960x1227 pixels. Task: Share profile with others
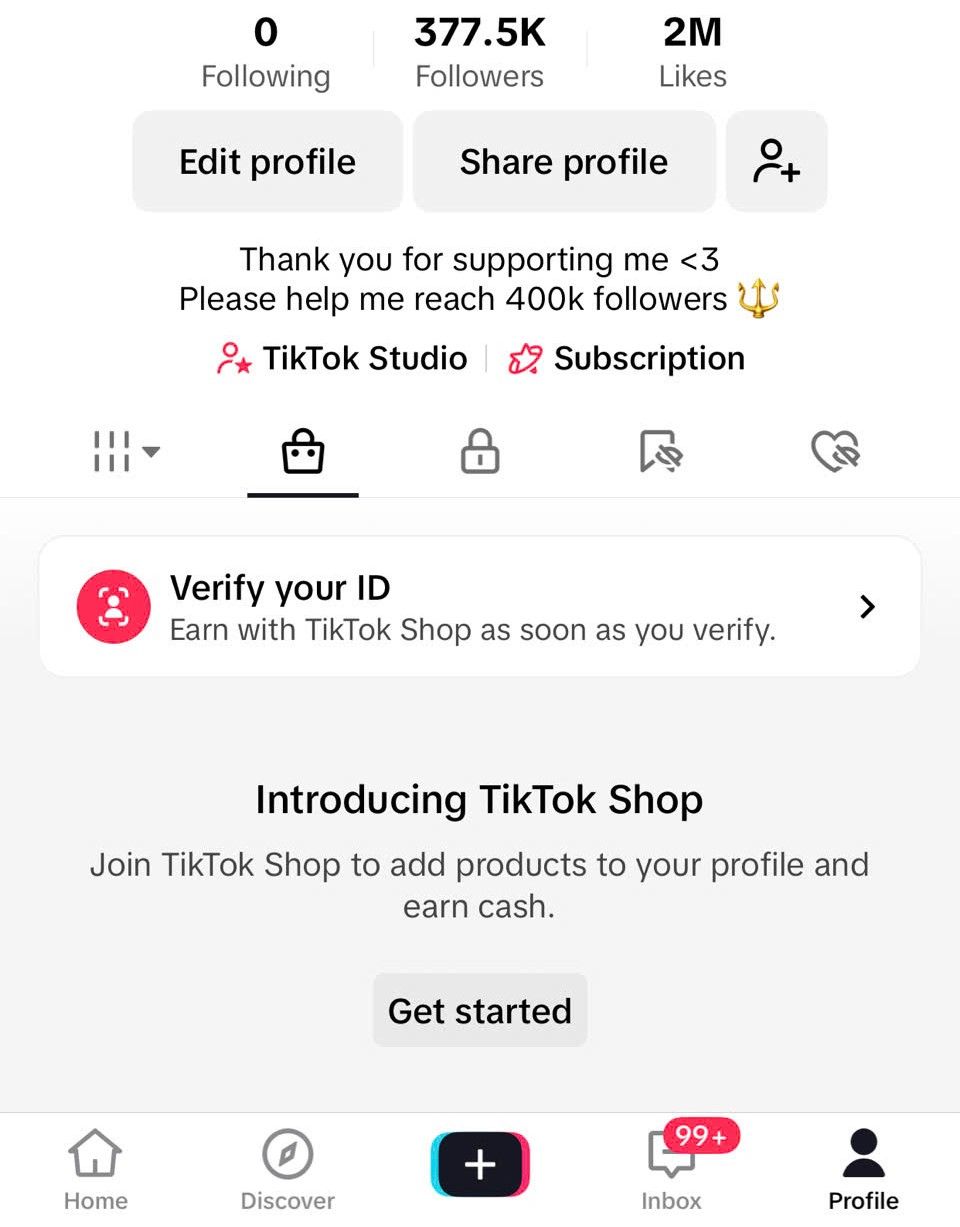pos(564,162)
